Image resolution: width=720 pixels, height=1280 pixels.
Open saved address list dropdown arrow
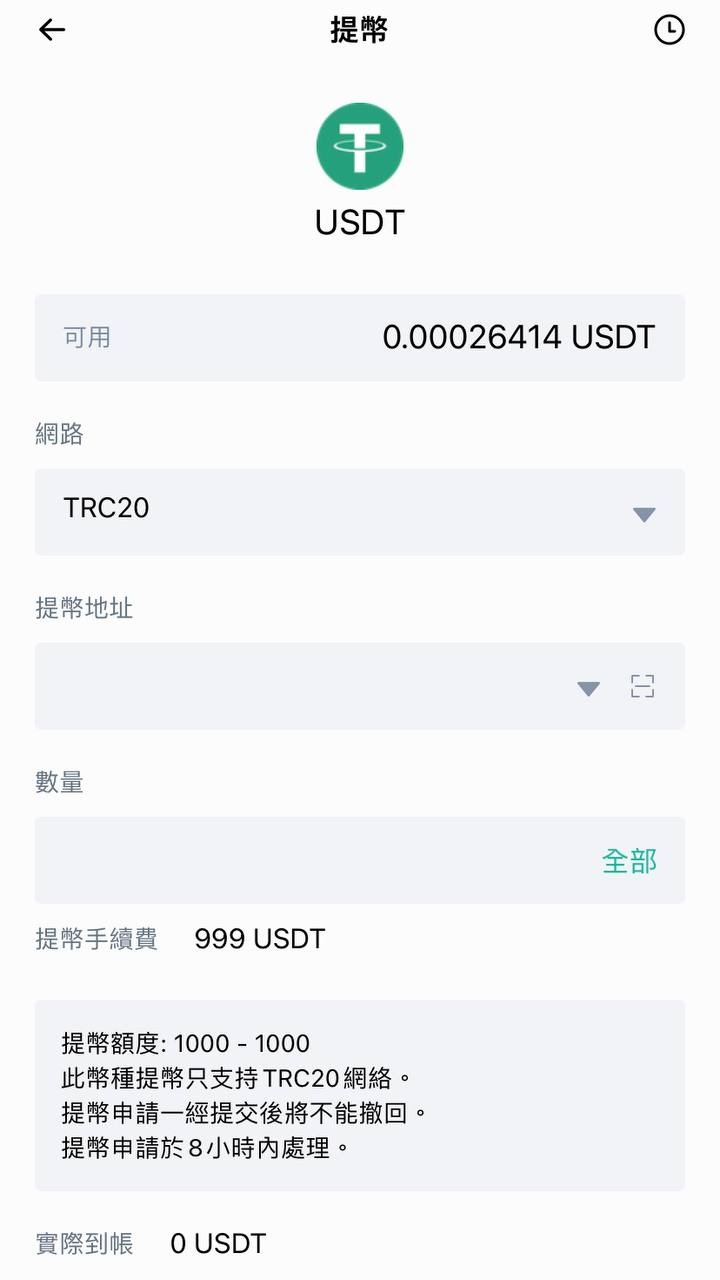[x=589, y=688]
